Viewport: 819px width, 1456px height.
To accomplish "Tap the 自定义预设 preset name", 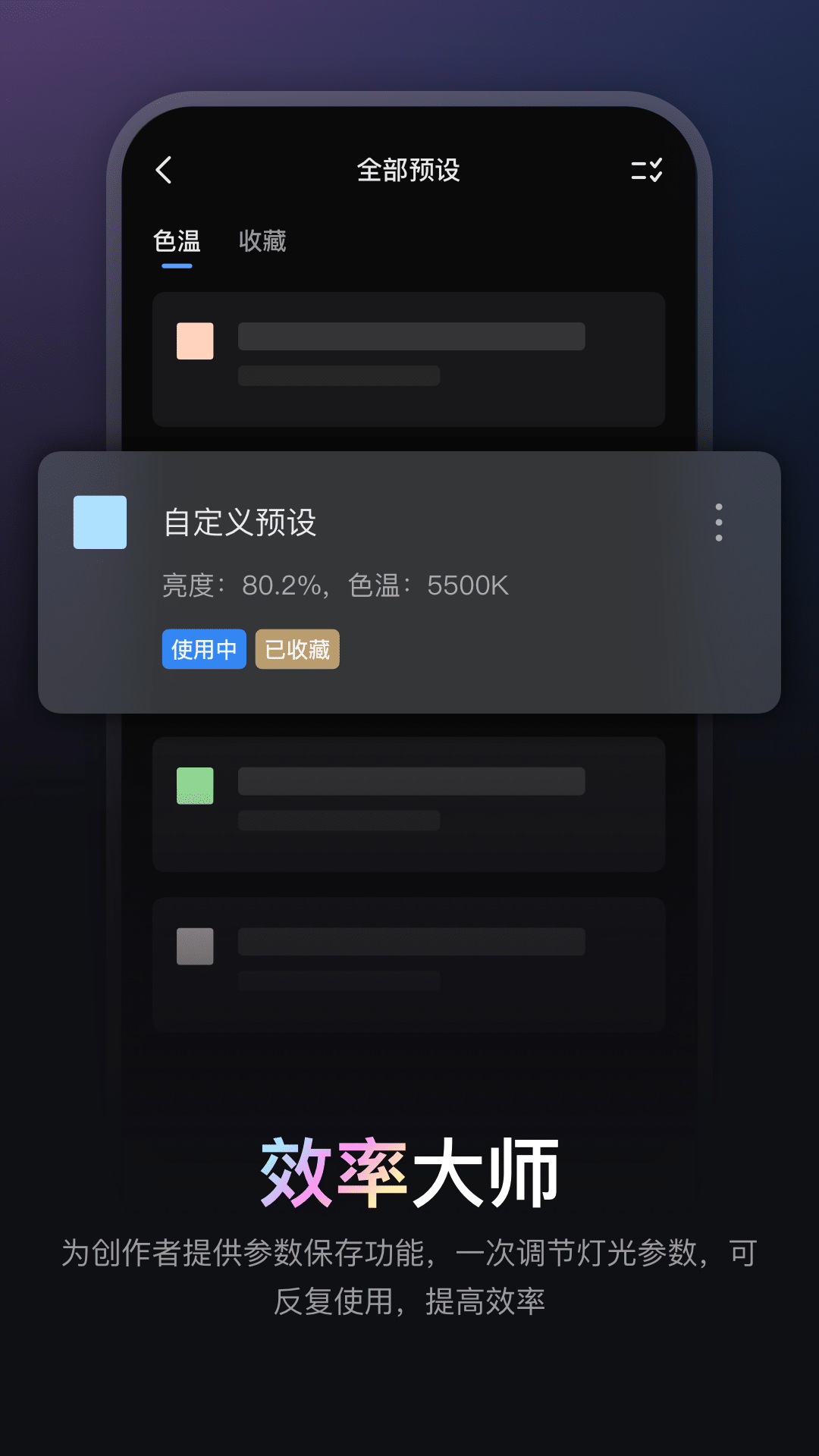I will [x=239, y=523].
